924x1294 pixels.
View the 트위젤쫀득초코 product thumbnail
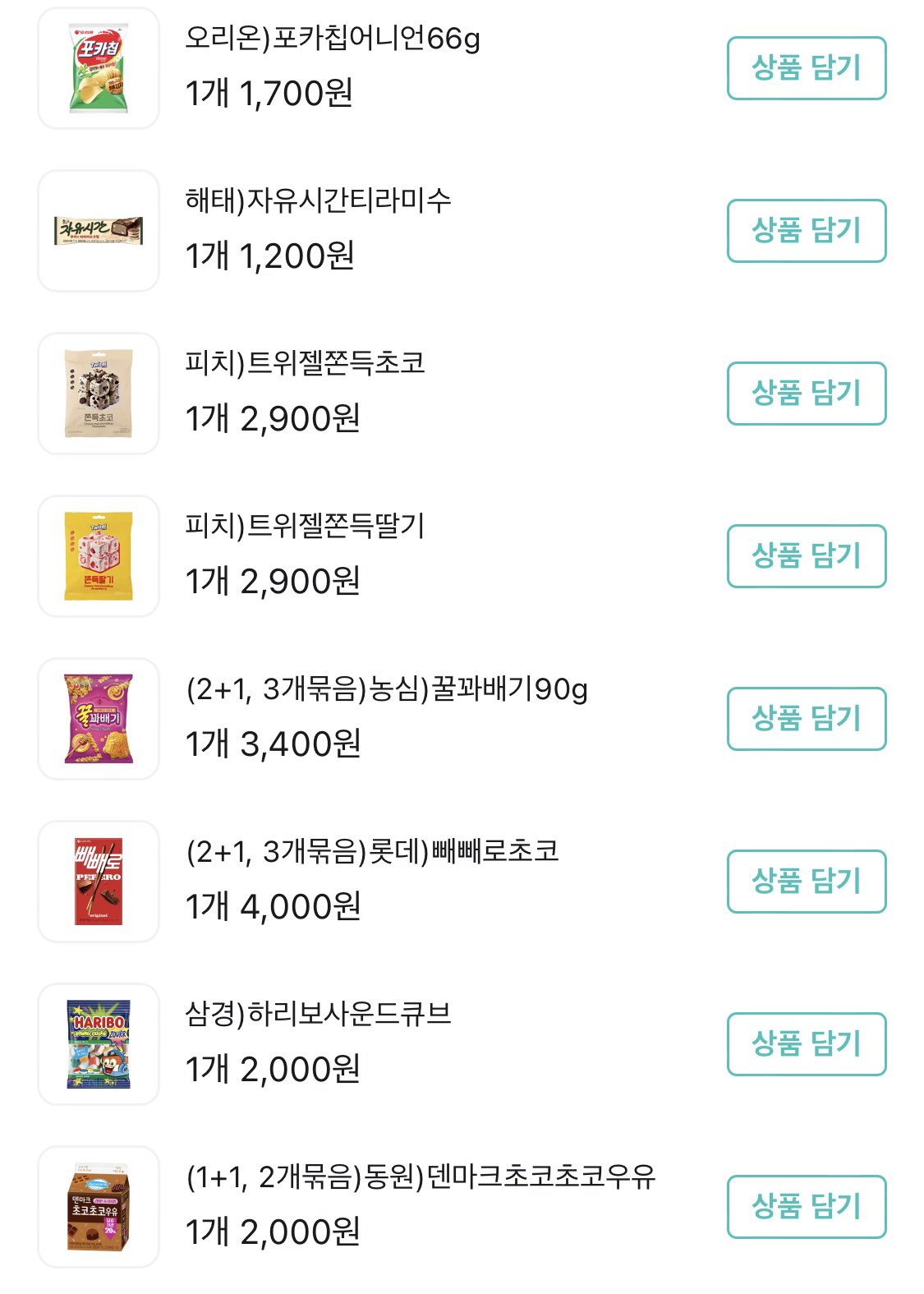tap(99, 394)
